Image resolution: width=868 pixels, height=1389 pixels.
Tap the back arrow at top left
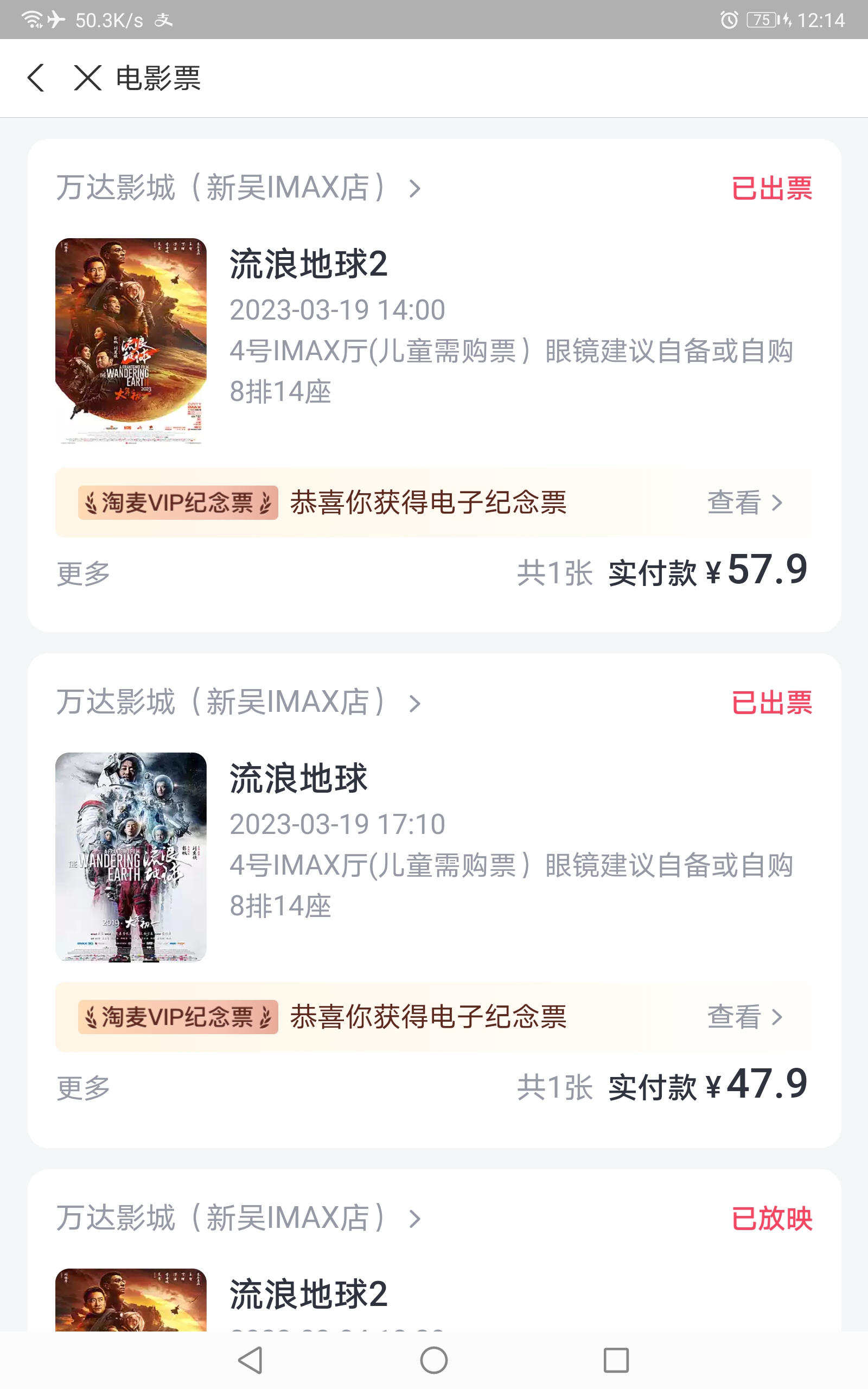pyautogui.click(x=37, y=79)
